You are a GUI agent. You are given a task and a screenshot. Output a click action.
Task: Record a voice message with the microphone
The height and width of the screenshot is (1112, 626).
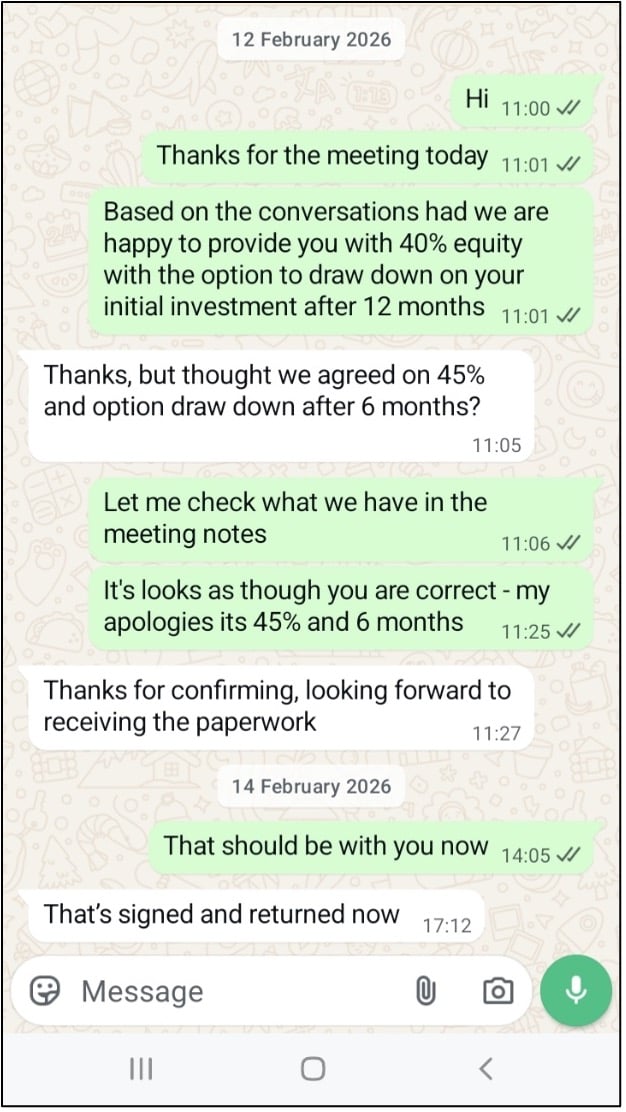tap(575, 990)
